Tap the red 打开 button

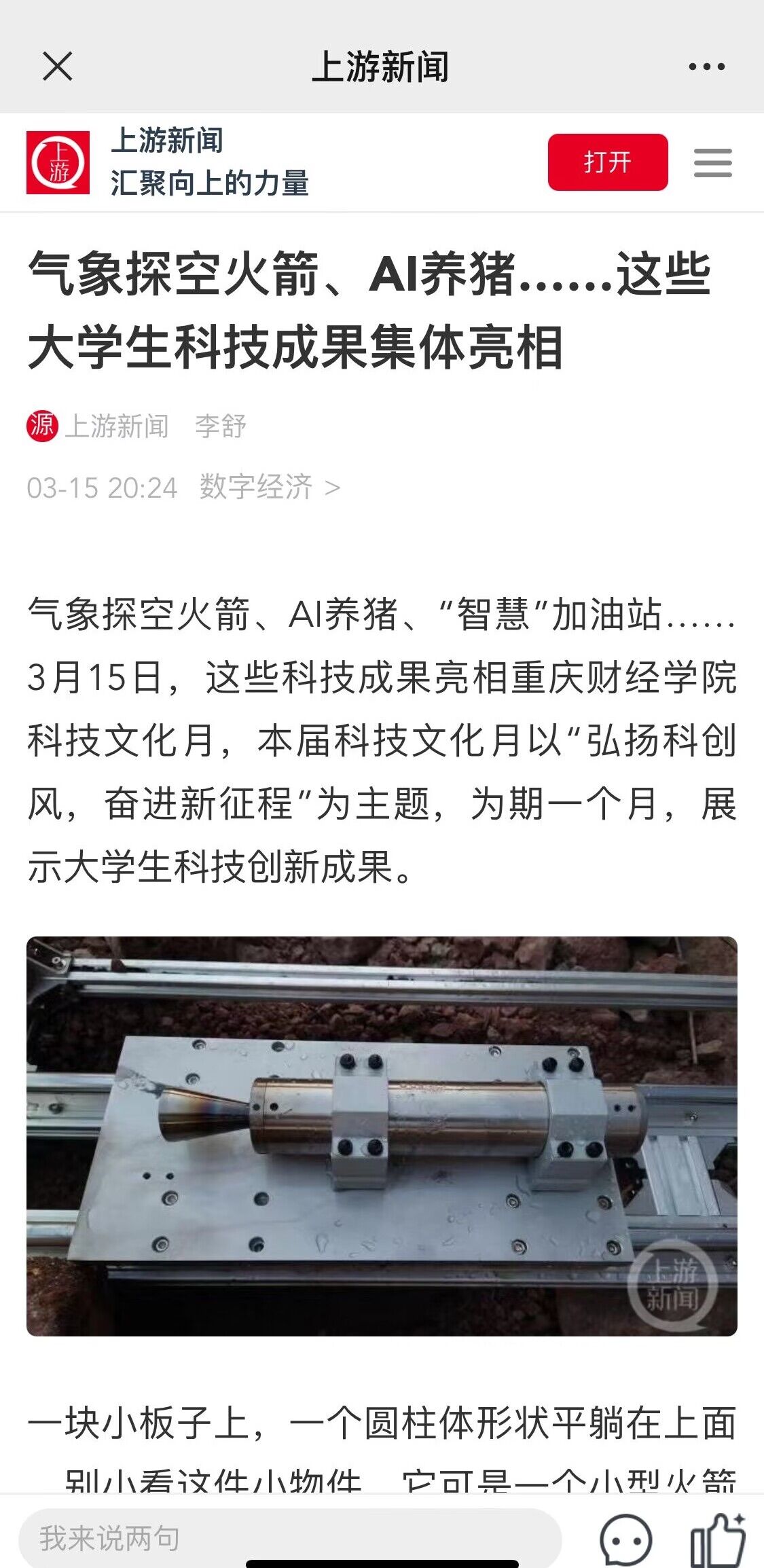(607, 162)
